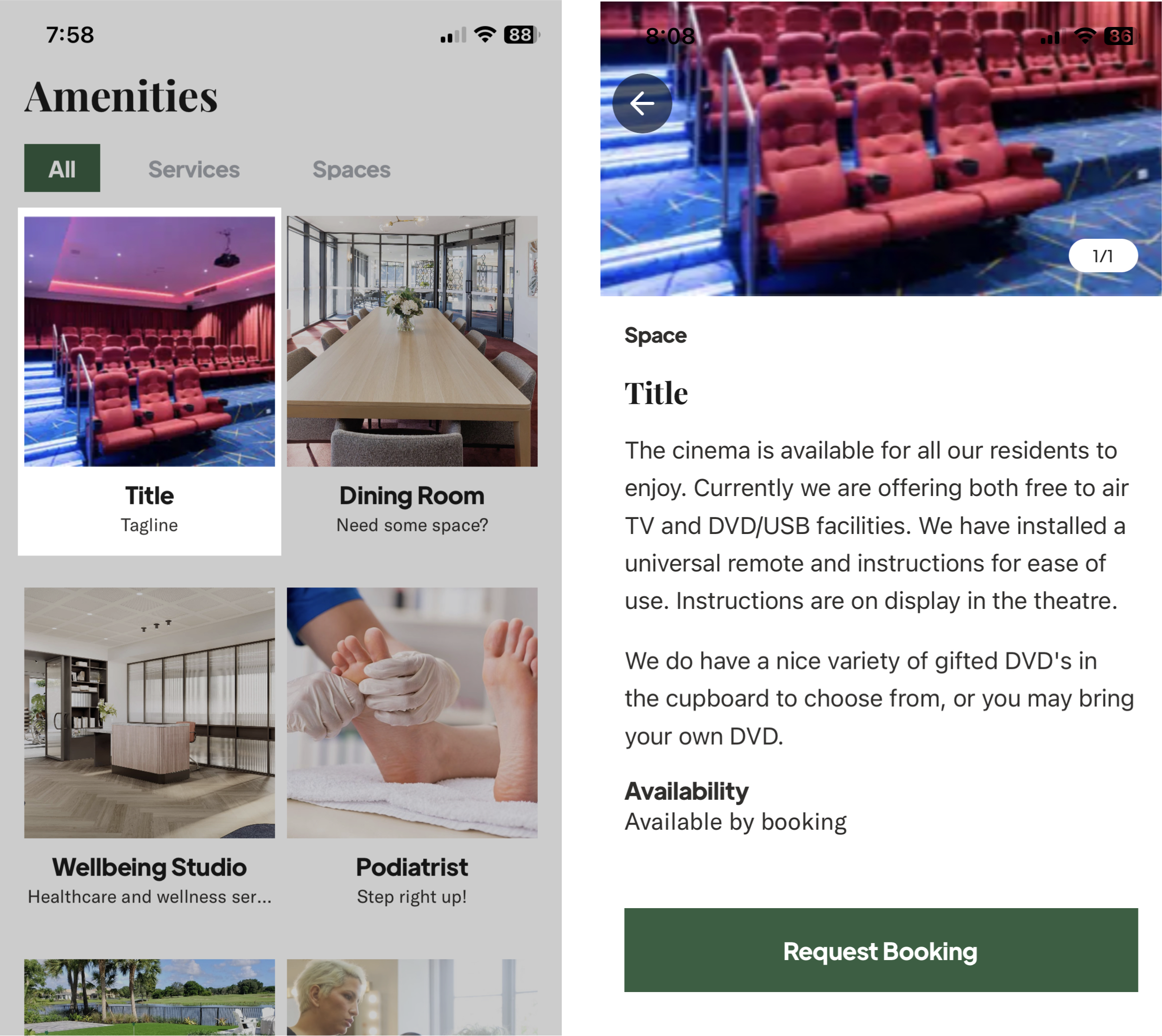Open the Dining Room amenity

click(412, 376)
